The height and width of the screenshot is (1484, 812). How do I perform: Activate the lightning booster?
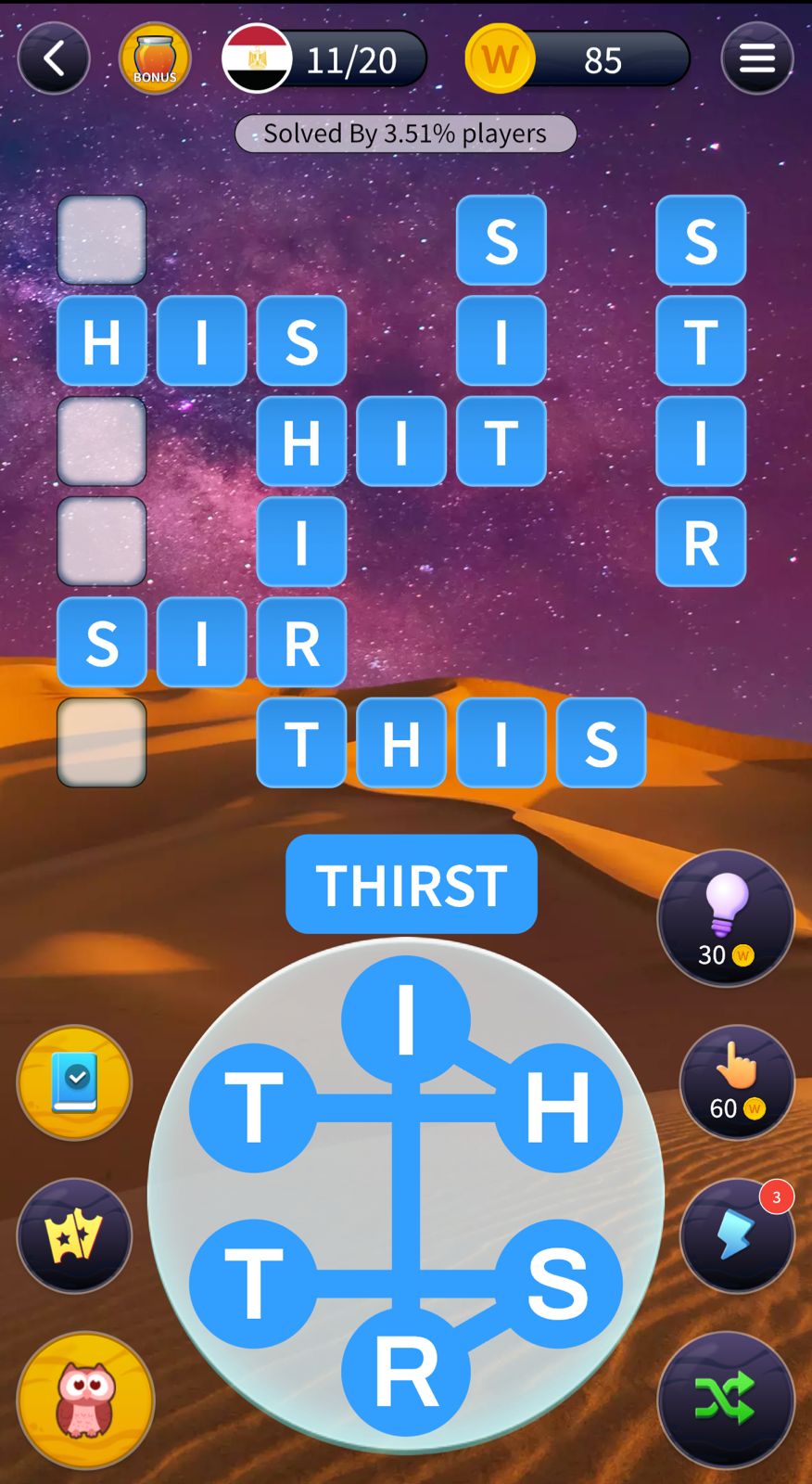tap(737, 1236)
